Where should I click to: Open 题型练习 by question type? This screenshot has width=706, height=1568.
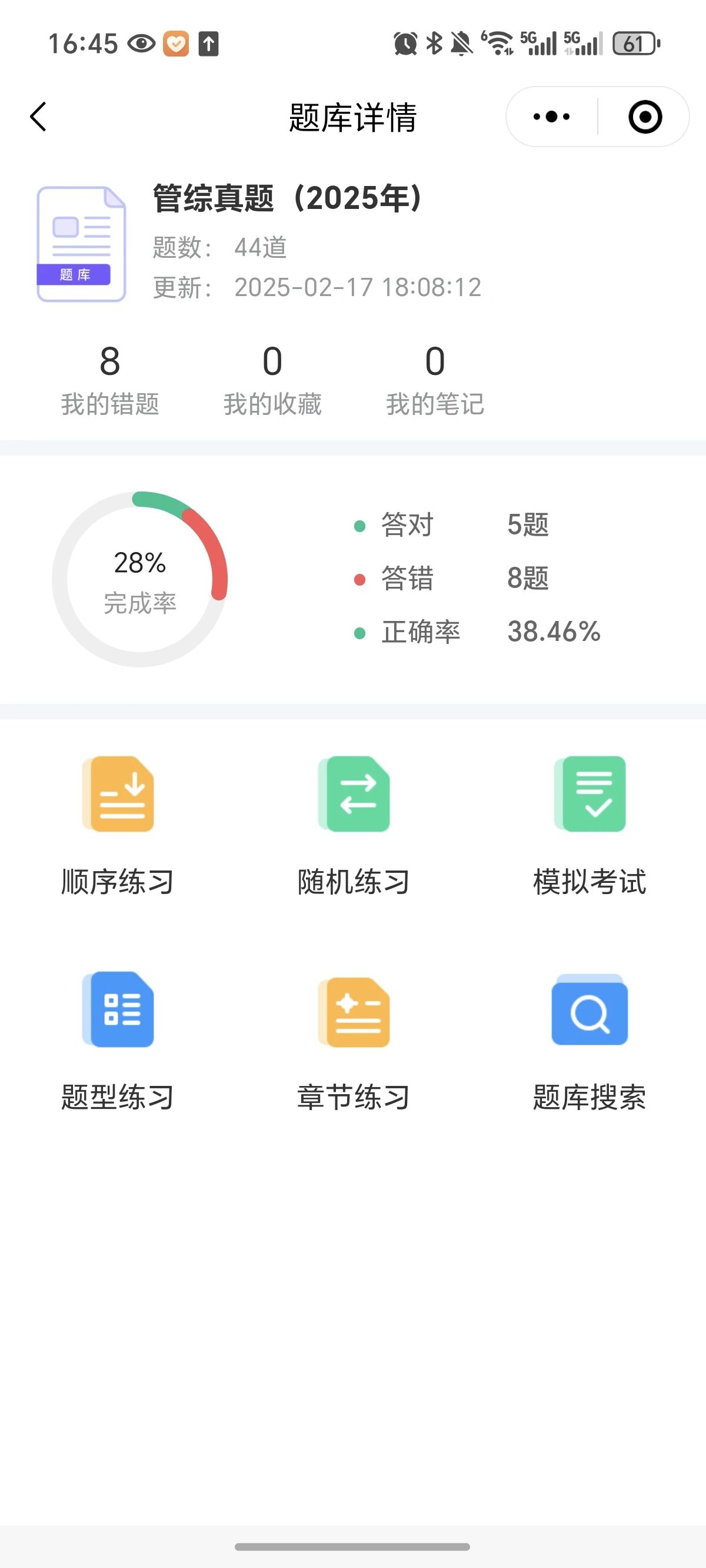click(x=118, y=1039)
